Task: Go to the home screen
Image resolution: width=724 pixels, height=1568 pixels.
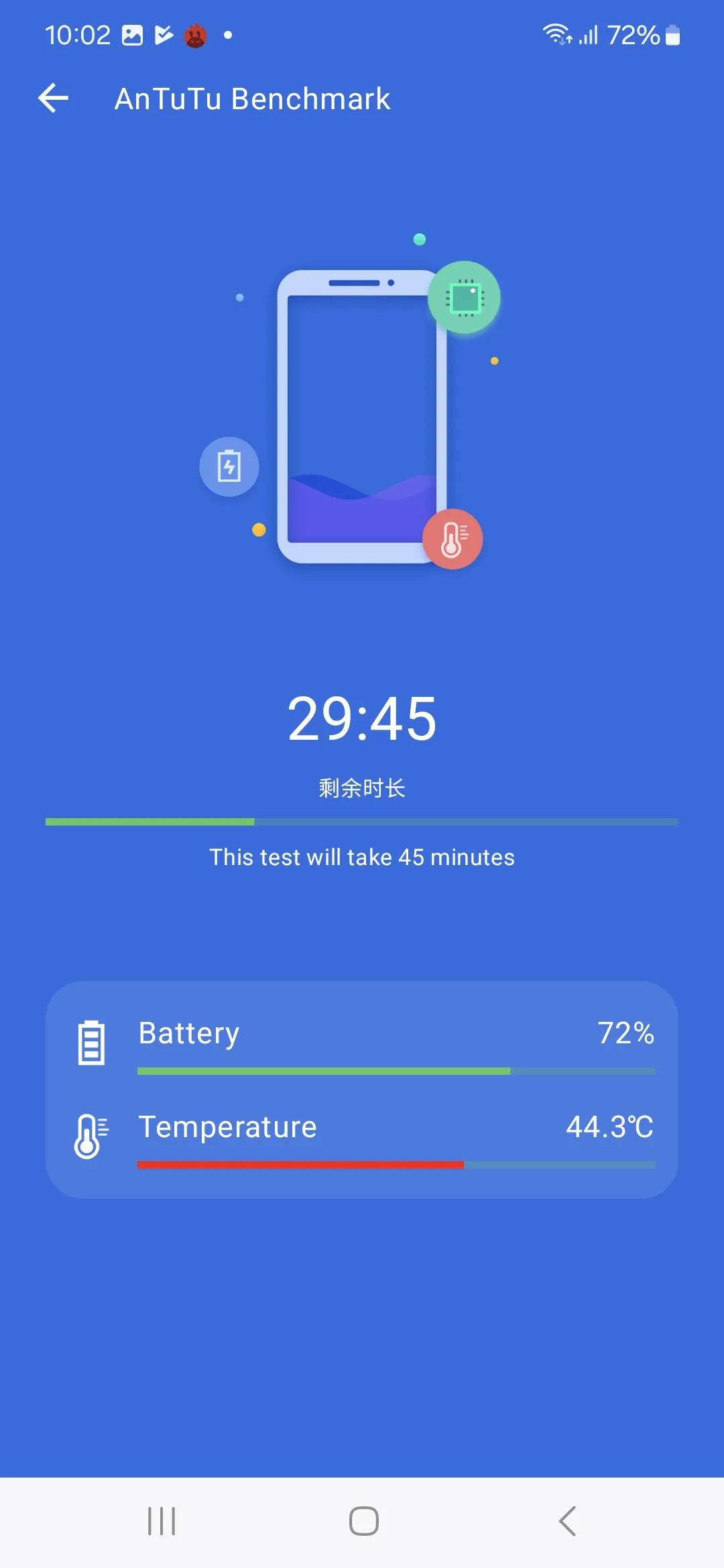Action: 363,1521
